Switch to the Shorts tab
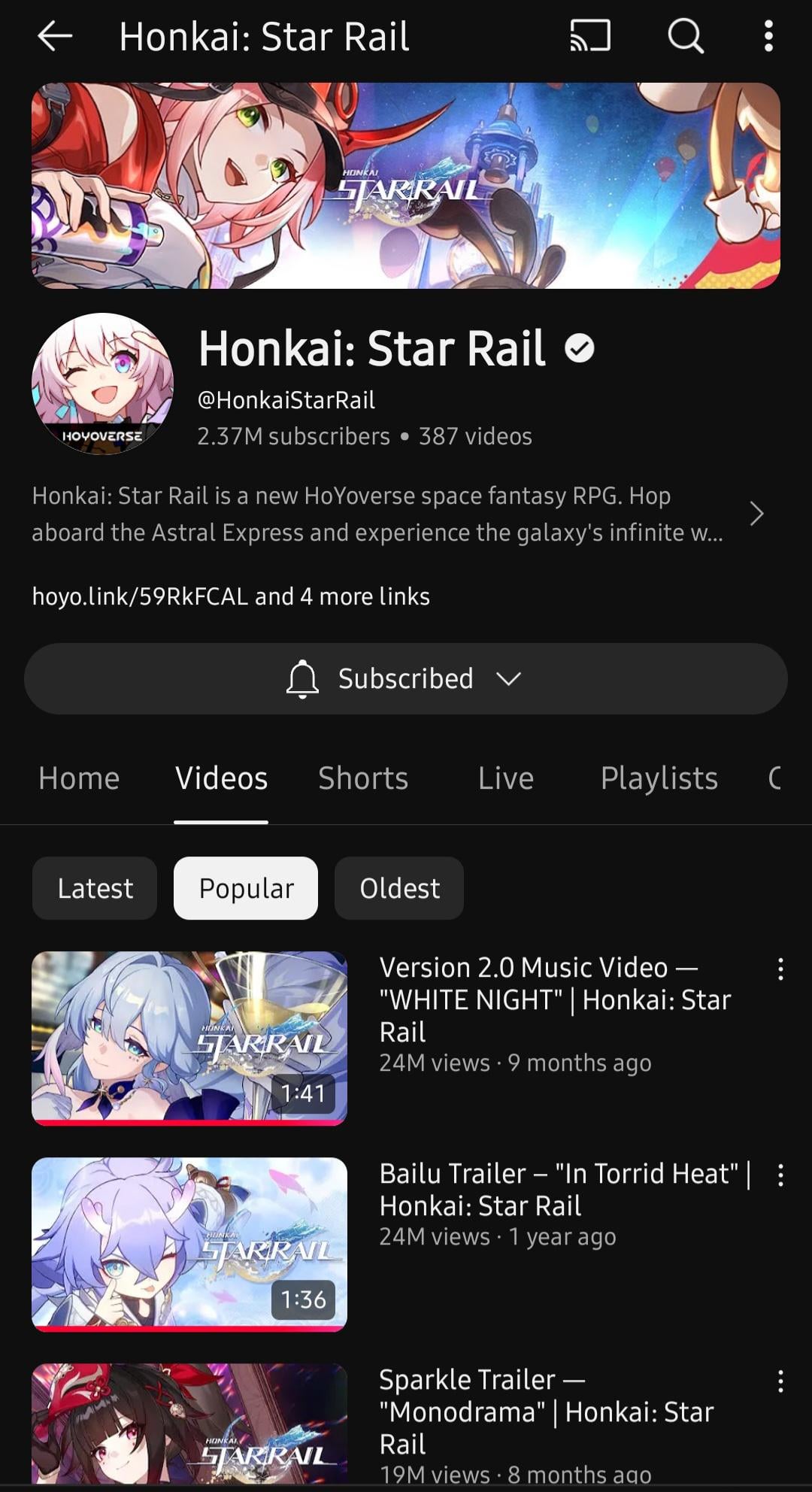The height and width of the screenshot is (1492, 812). point(363,778)
